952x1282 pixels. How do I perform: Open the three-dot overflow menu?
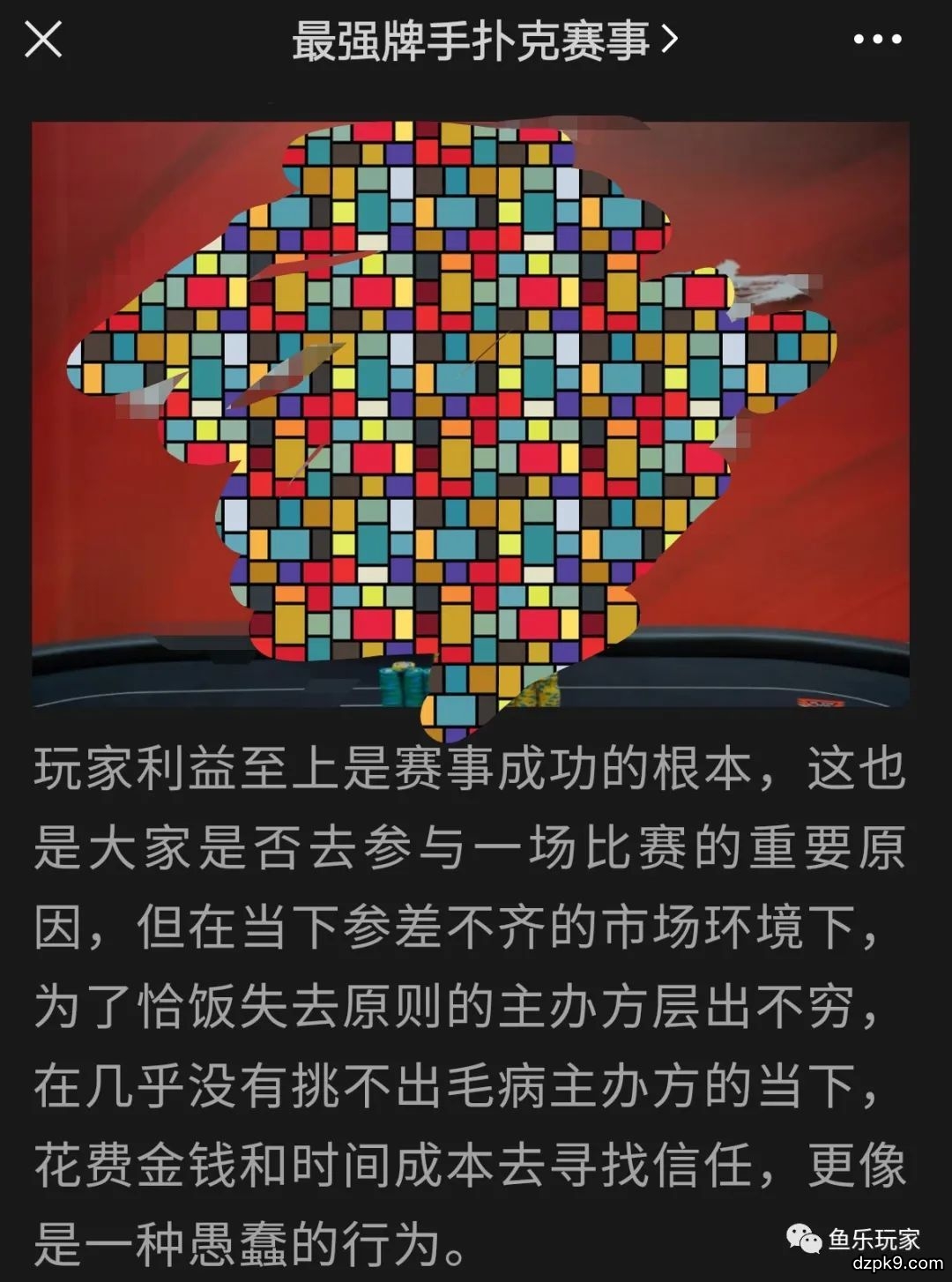877,41
